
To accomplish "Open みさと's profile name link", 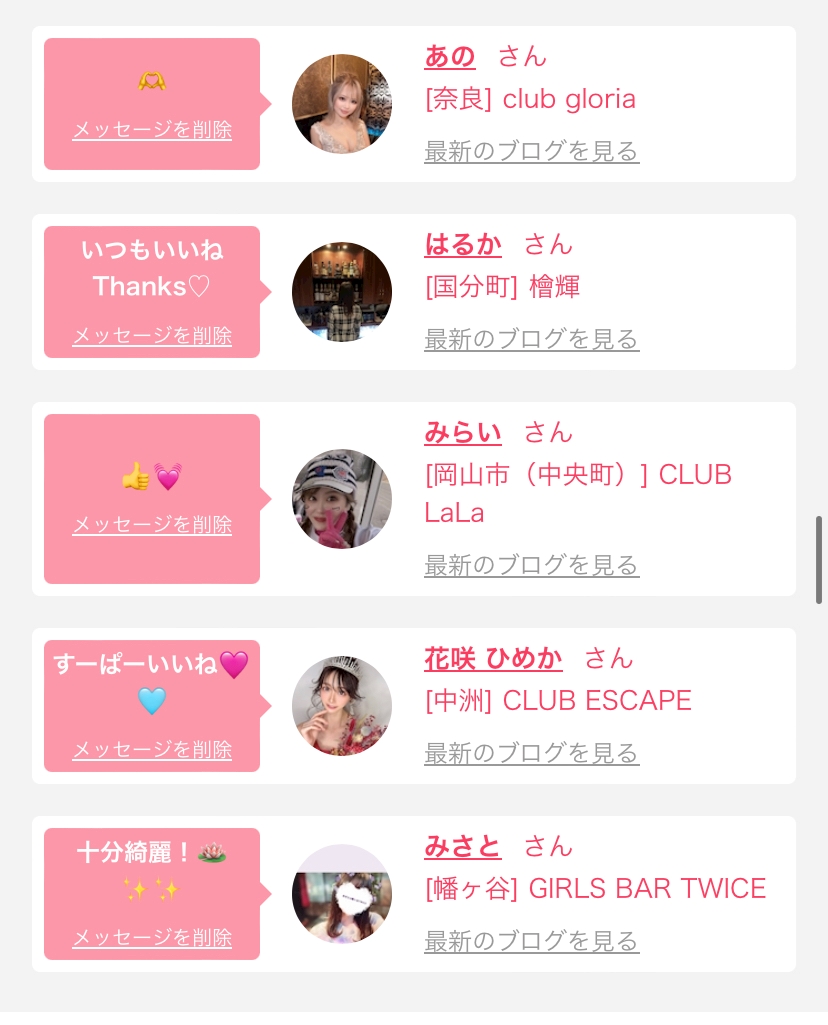I will (463, 846).
